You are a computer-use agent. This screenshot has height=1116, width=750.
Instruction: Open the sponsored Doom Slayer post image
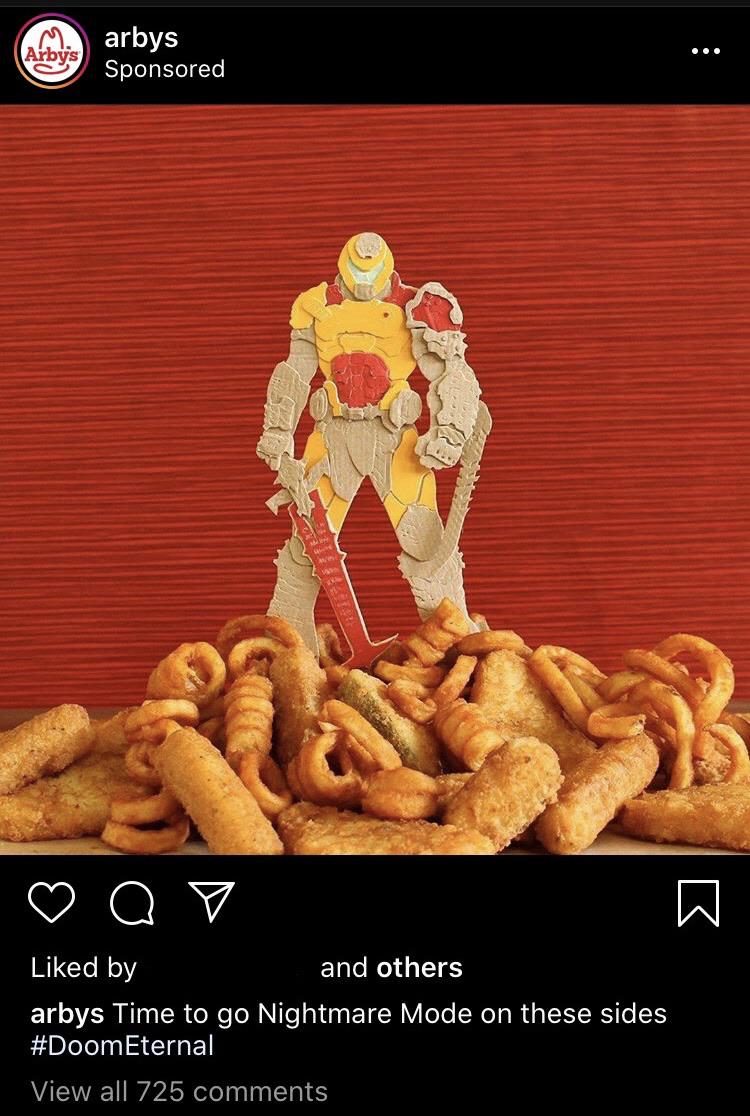pyautogui.click(x=375, y=480)
